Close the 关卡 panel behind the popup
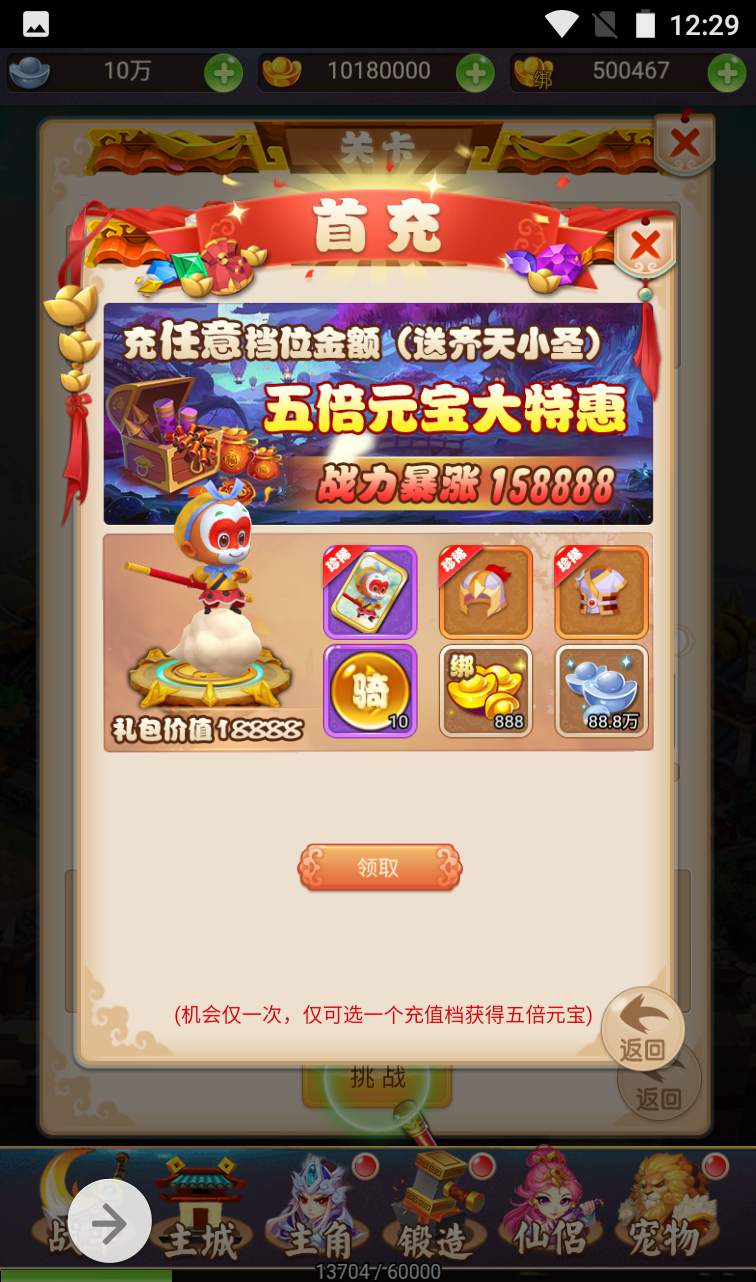756x1282 pixels. click(685, 143)
